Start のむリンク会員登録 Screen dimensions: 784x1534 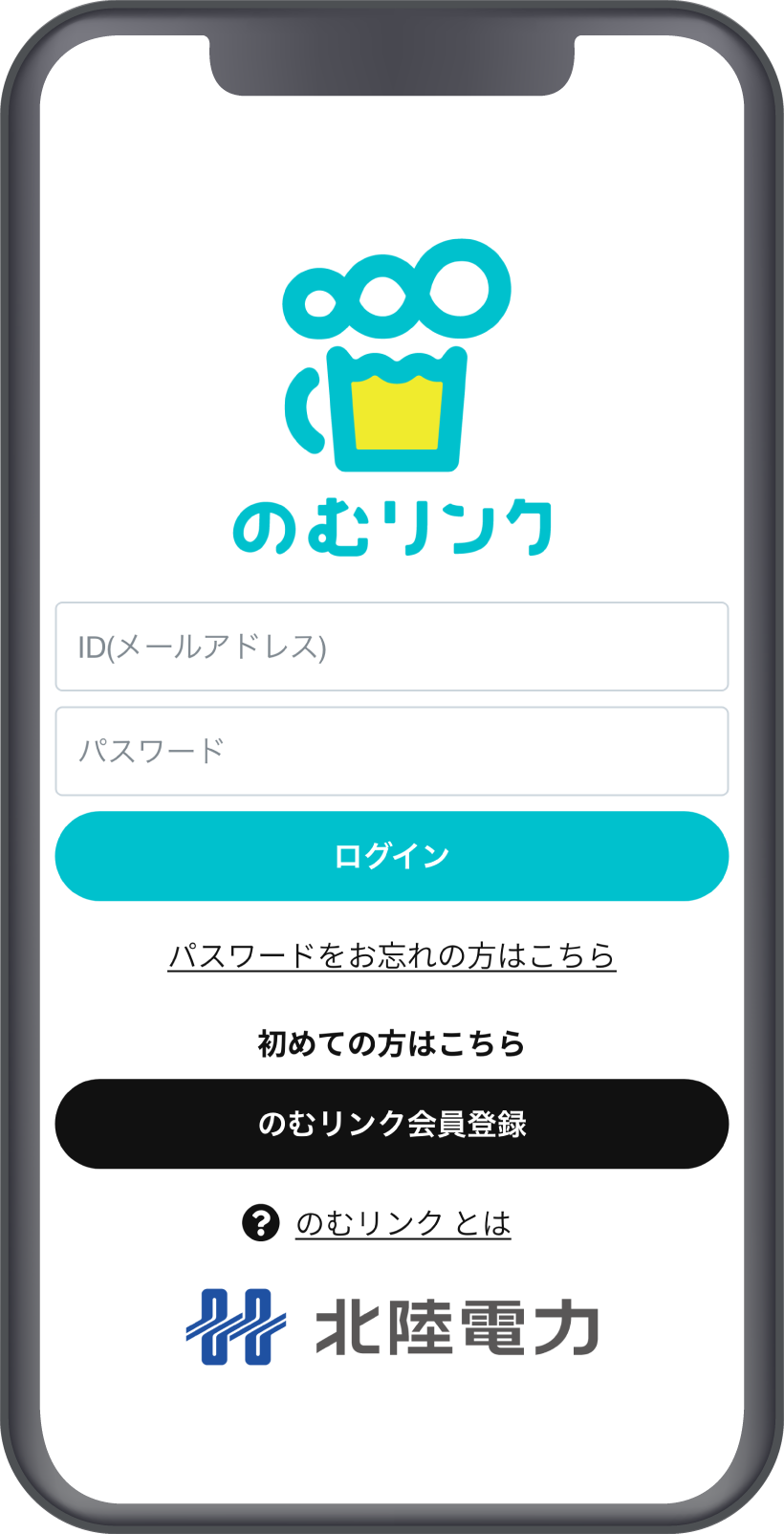point(392,1124)
